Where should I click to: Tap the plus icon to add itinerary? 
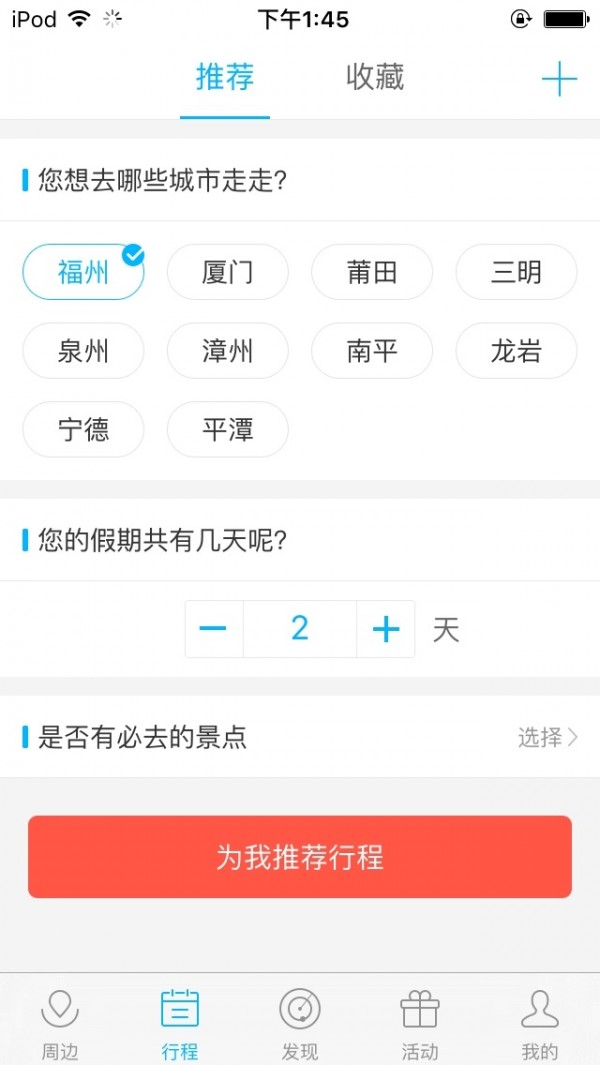pyautogui.click(x=559, y=79)
